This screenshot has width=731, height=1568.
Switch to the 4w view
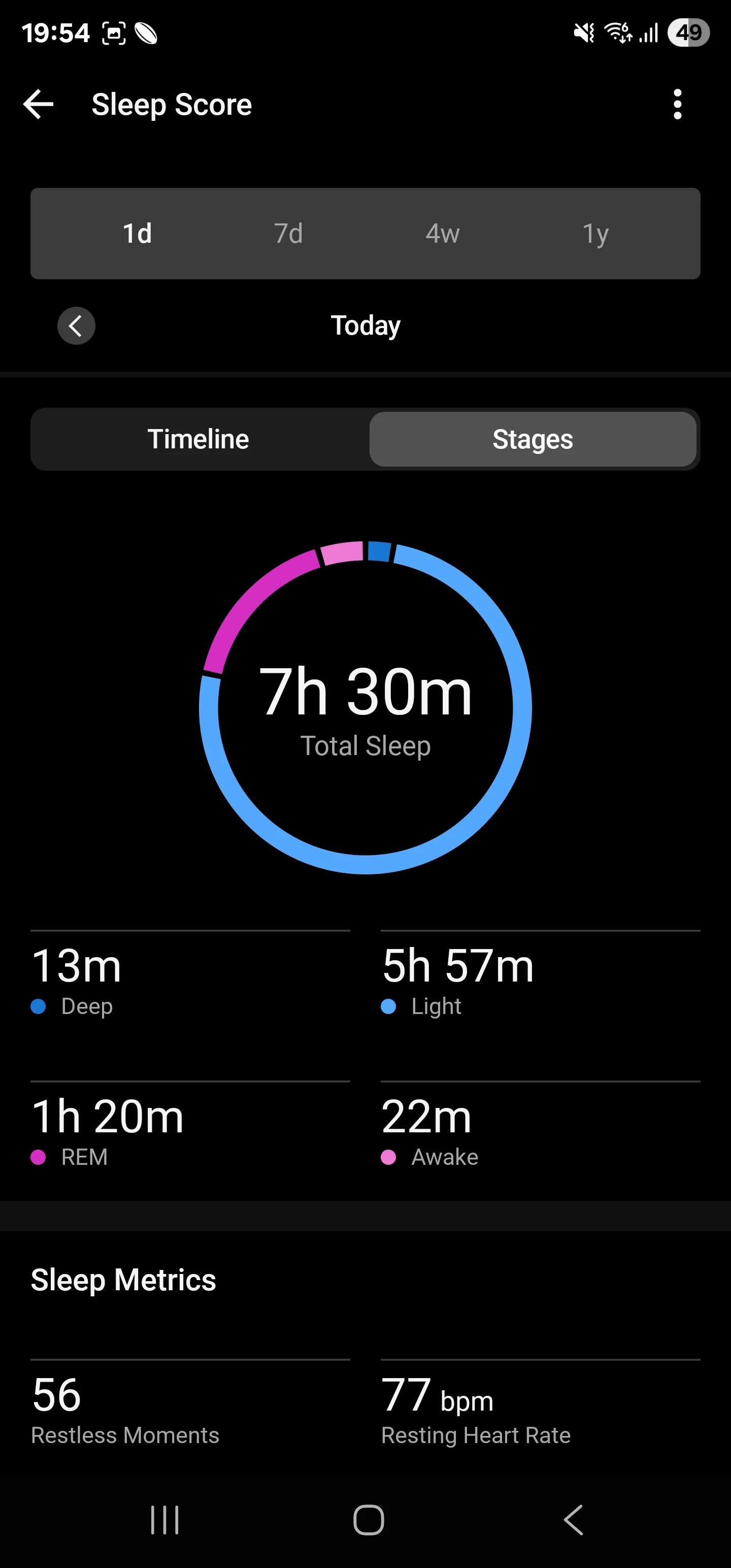pos(443,233)
